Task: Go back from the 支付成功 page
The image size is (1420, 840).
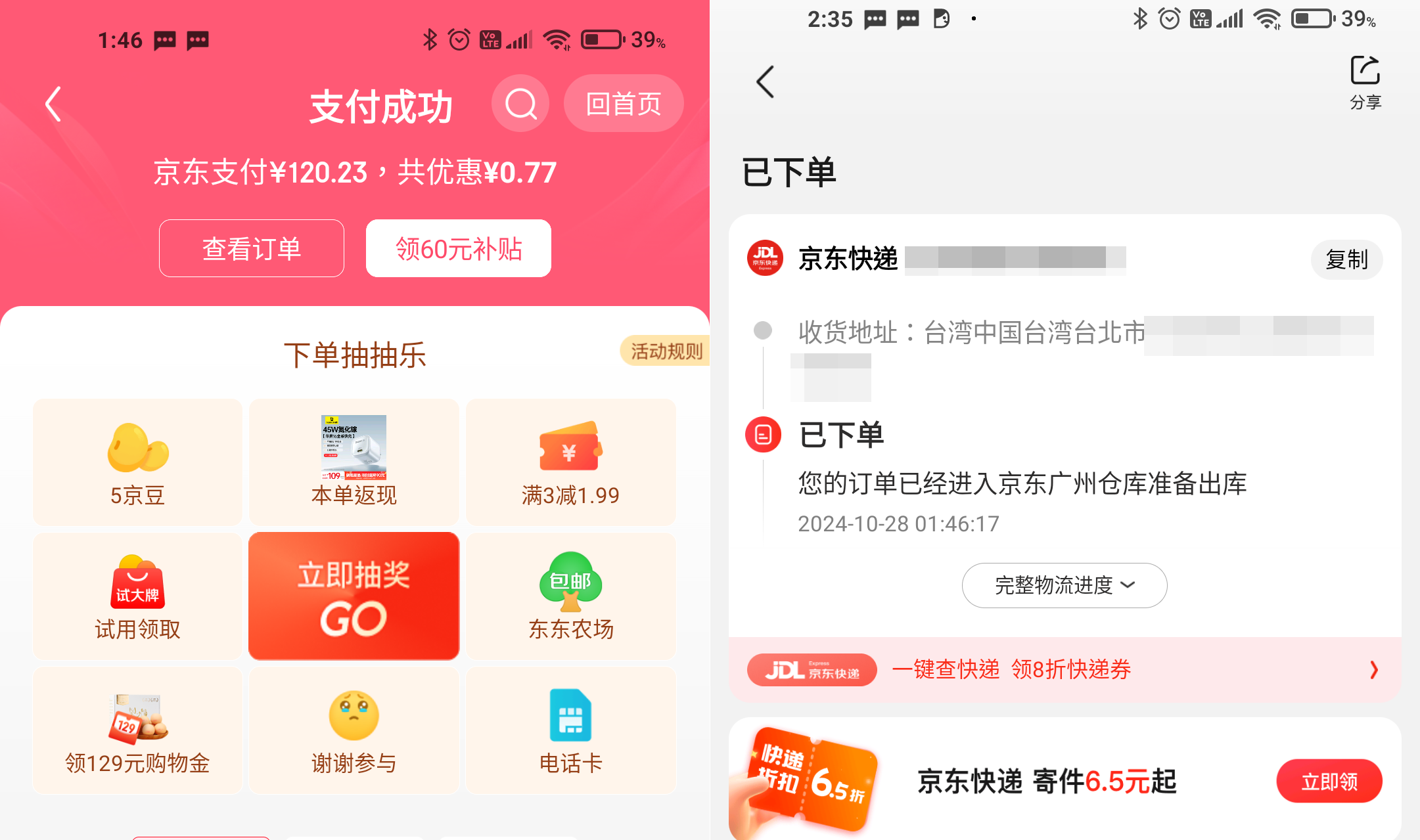Action: (54, 104)
